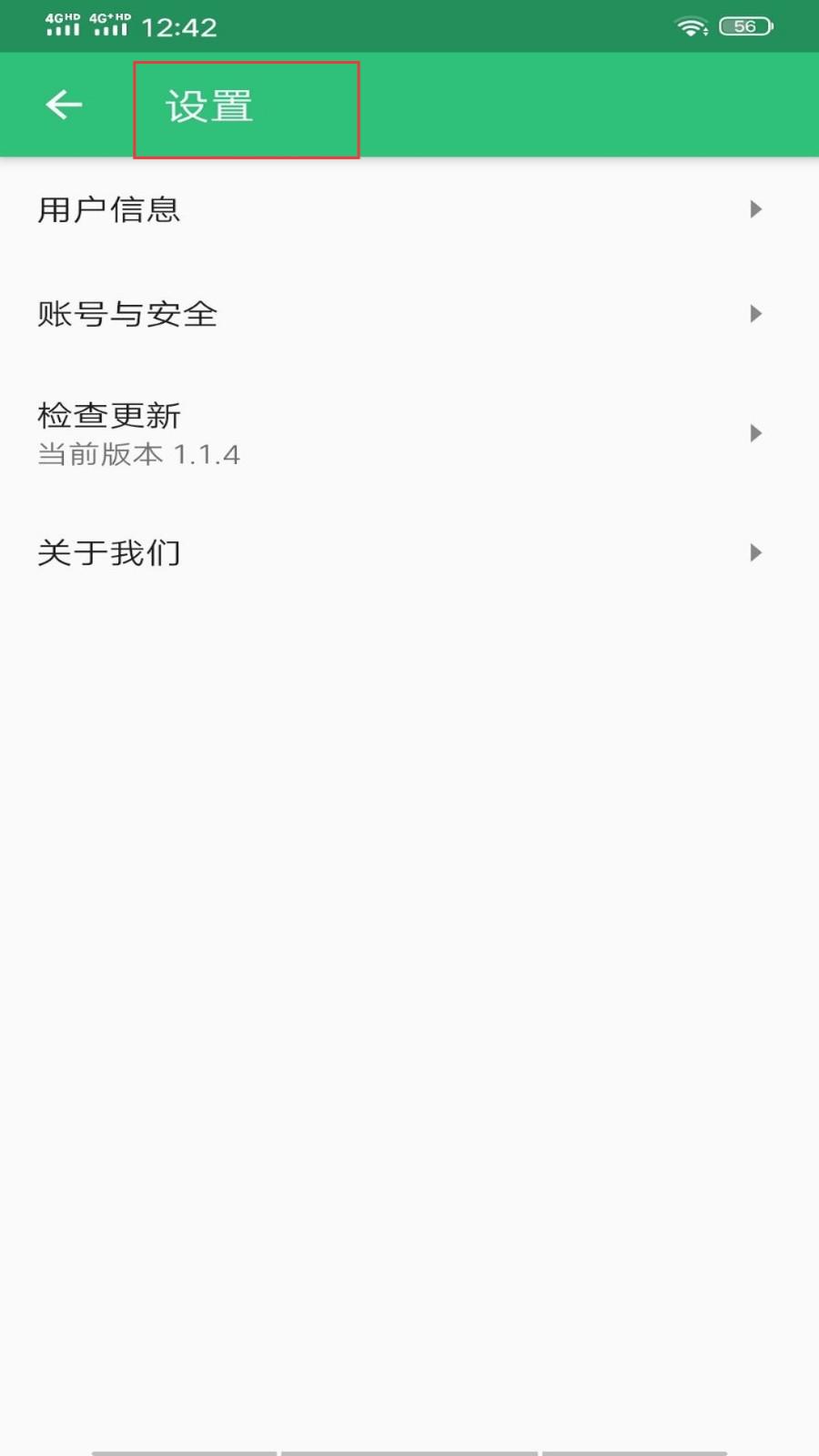The image size is (819, 1456).
Task: Open 关于我们 page
Action: point(409,552)
